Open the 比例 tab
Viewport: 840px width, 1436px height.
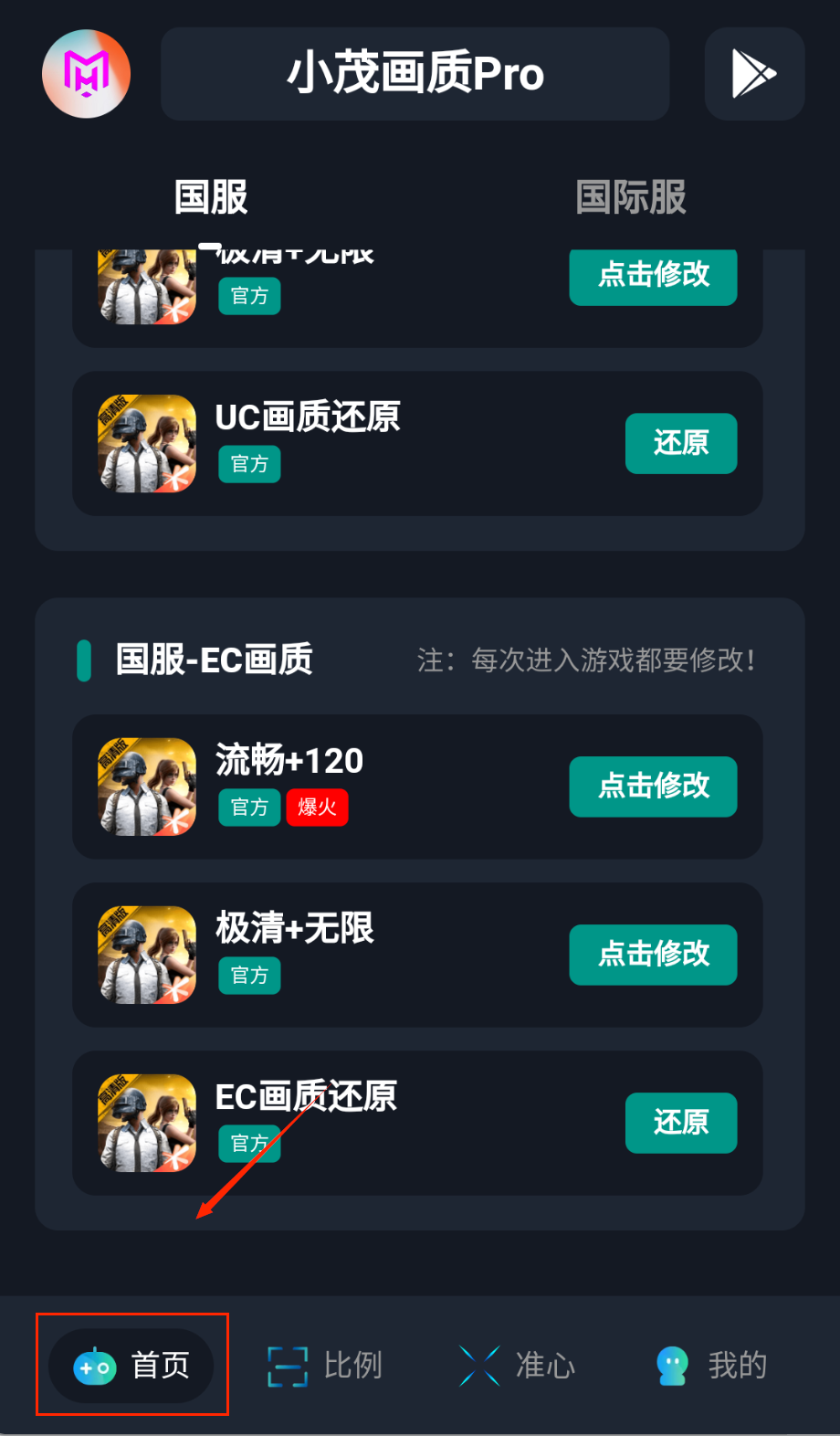coord(325,1366)
